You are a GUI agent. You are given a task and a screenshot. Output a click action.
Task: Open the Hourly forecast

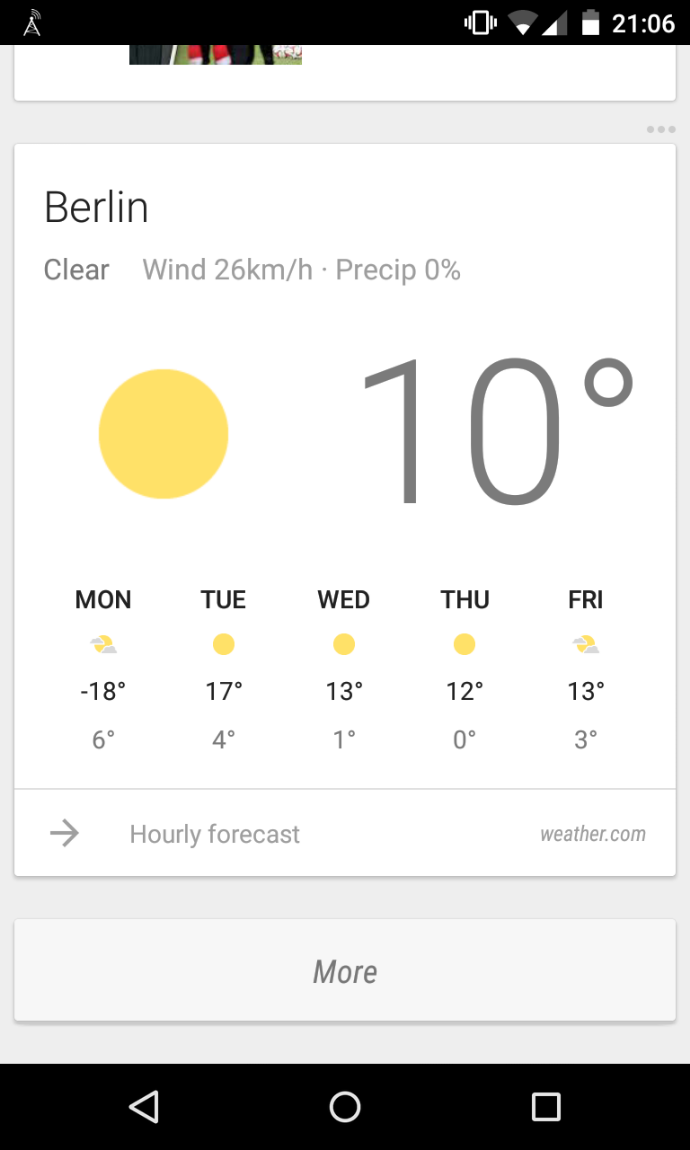point(214,834)
